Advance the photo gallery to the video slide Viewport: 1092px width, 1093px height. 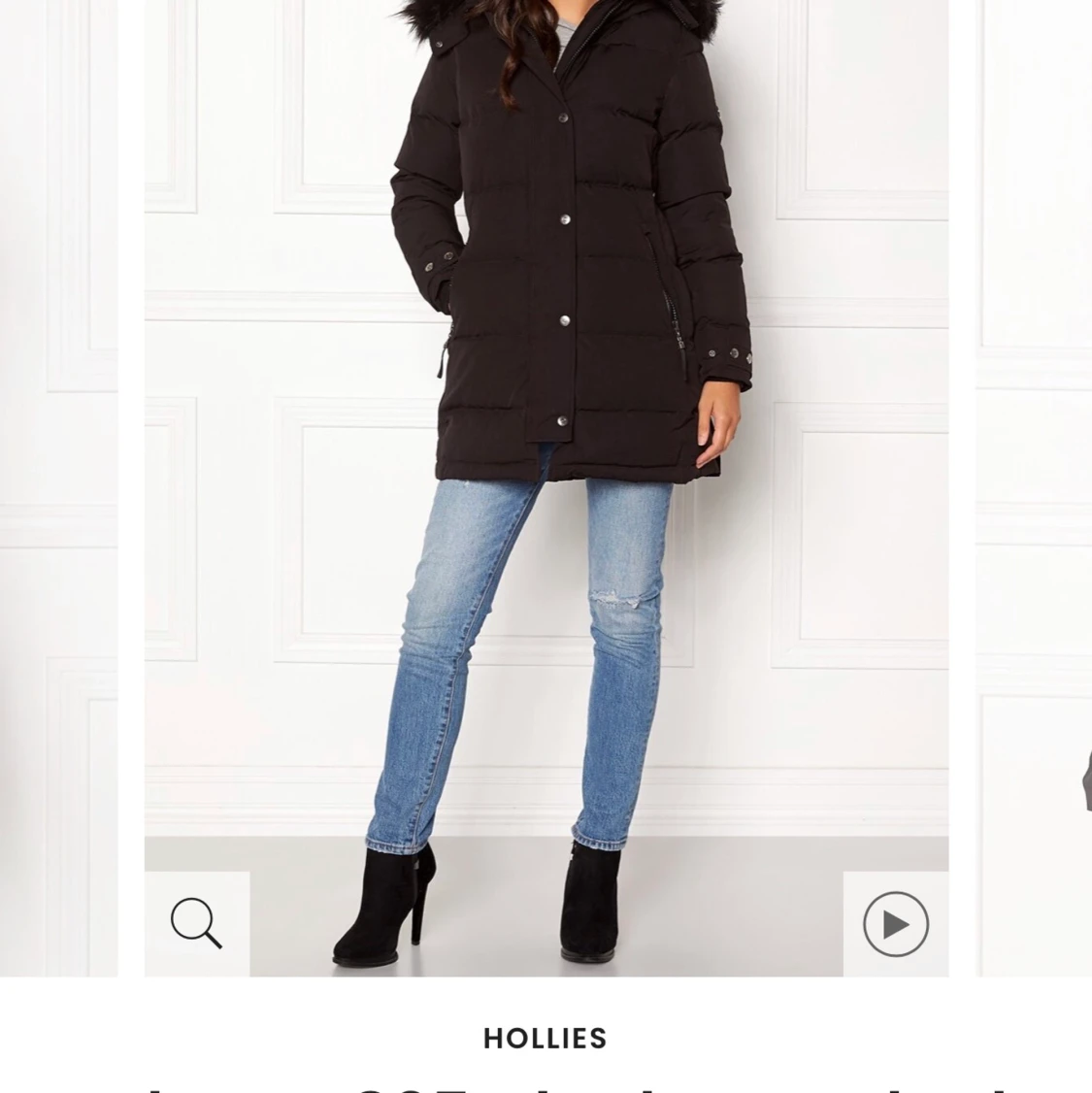[894, 922]
